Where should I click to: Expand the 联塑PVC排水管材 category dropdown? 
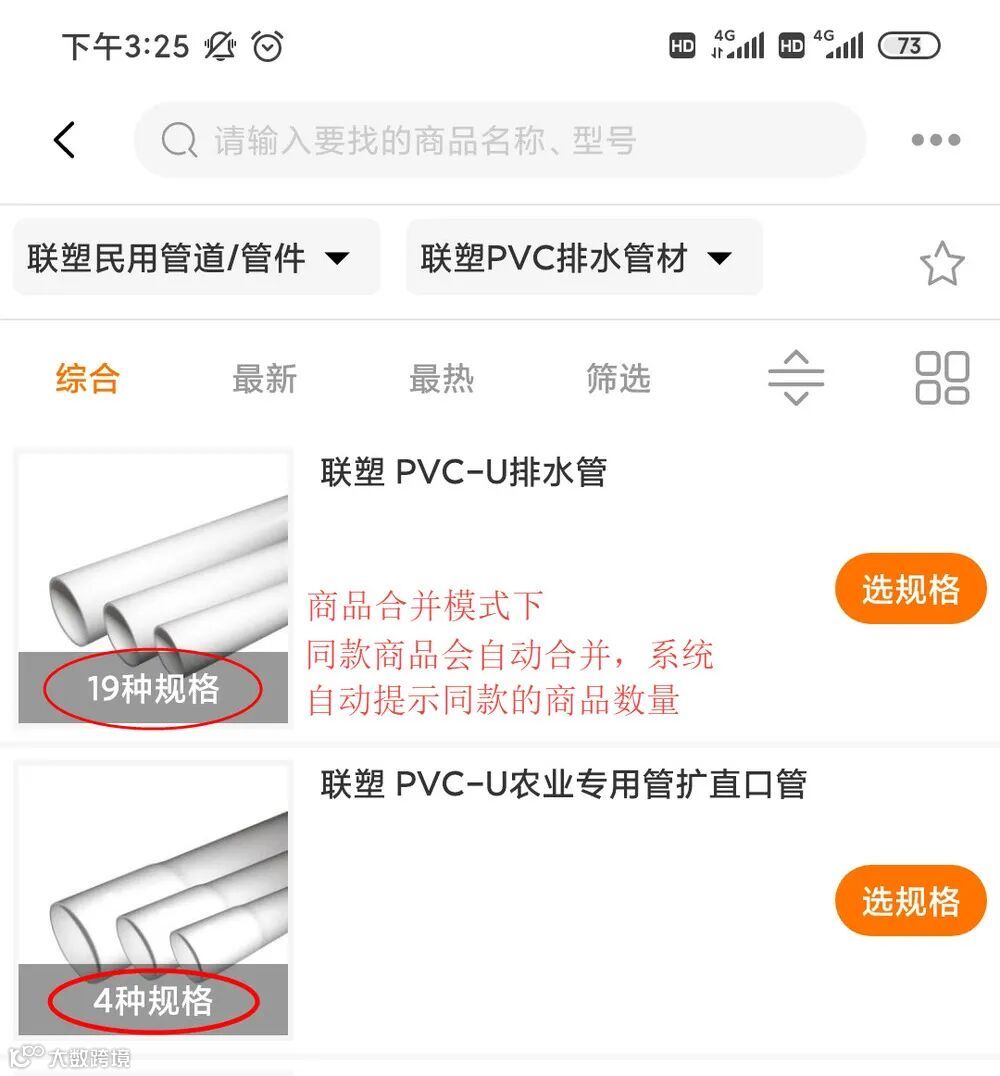583,257
